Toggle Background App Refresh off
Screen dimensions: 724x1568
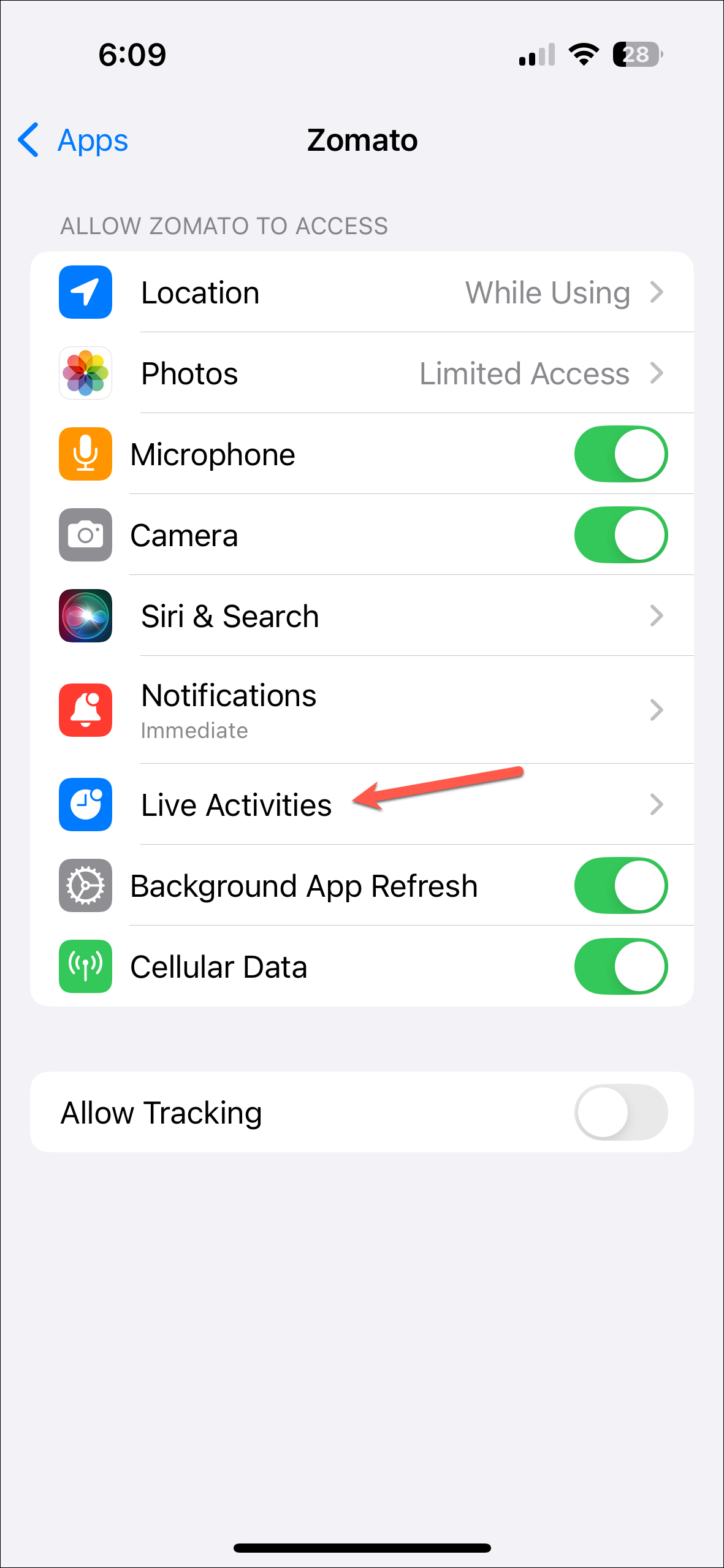pyautogui.click(x=620, y=886)
